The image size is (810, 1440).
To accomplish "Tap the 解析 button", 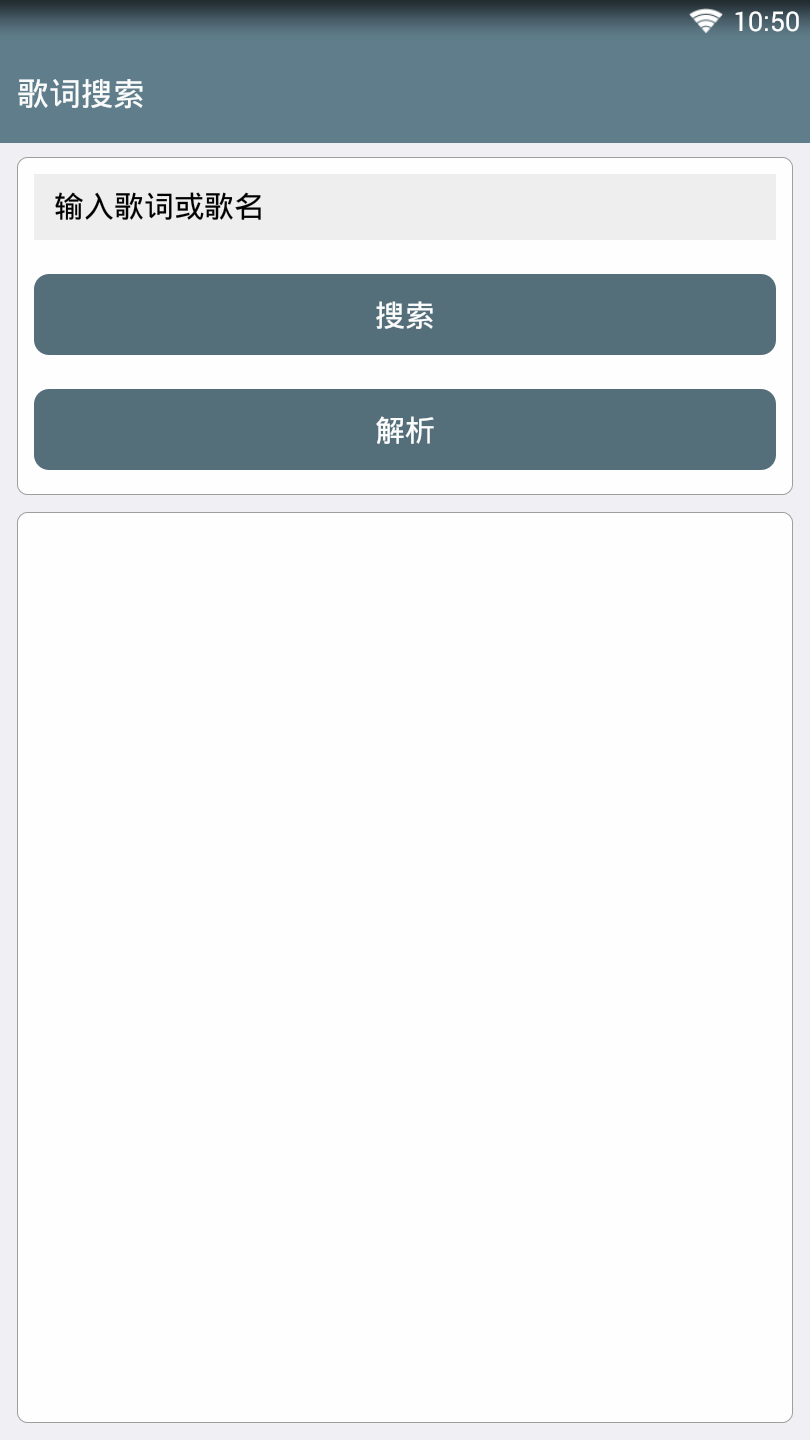I will click(x=404, y=430).
